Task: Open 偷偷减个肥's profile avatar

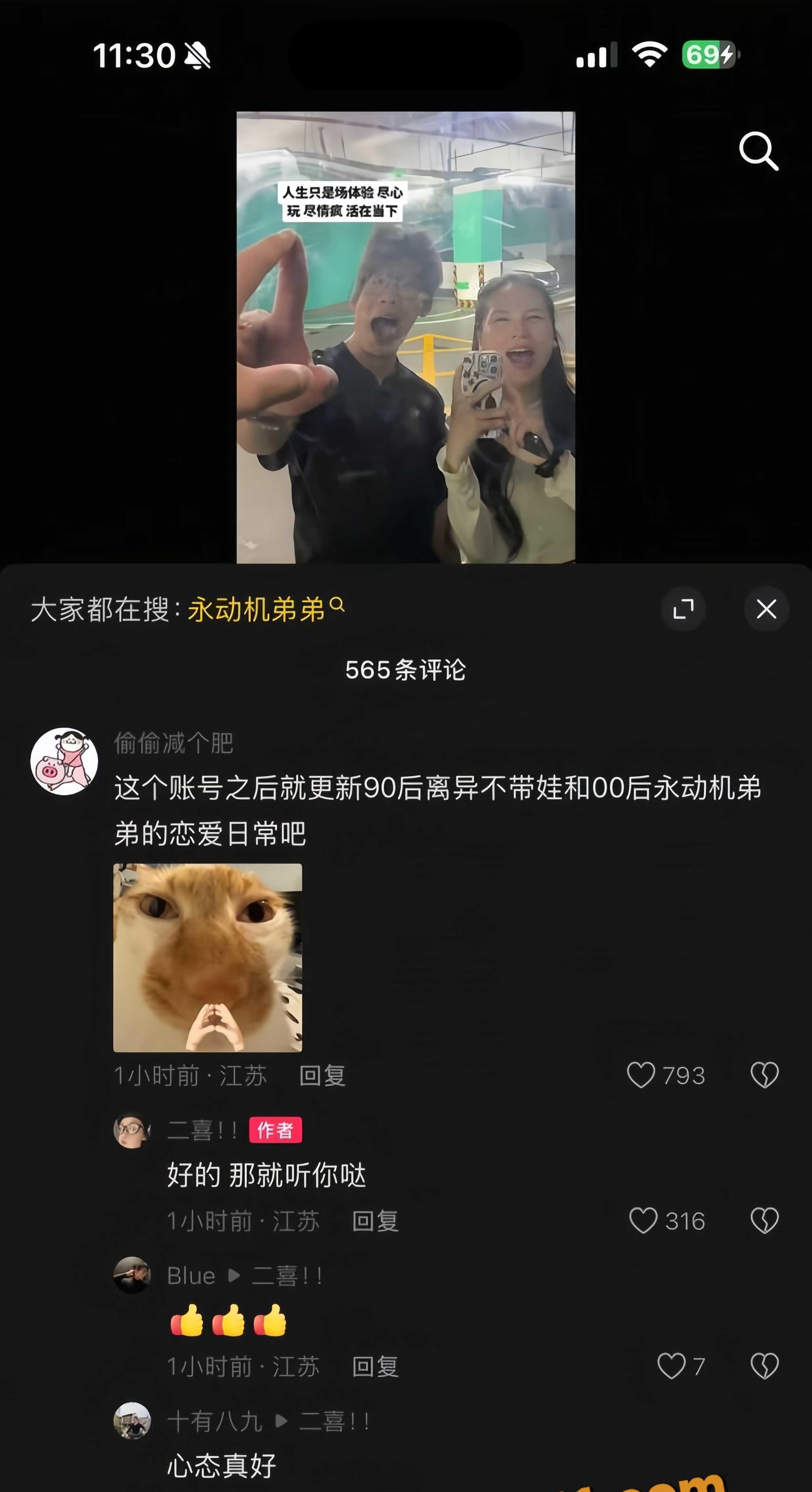Action: tap(64, 761)
